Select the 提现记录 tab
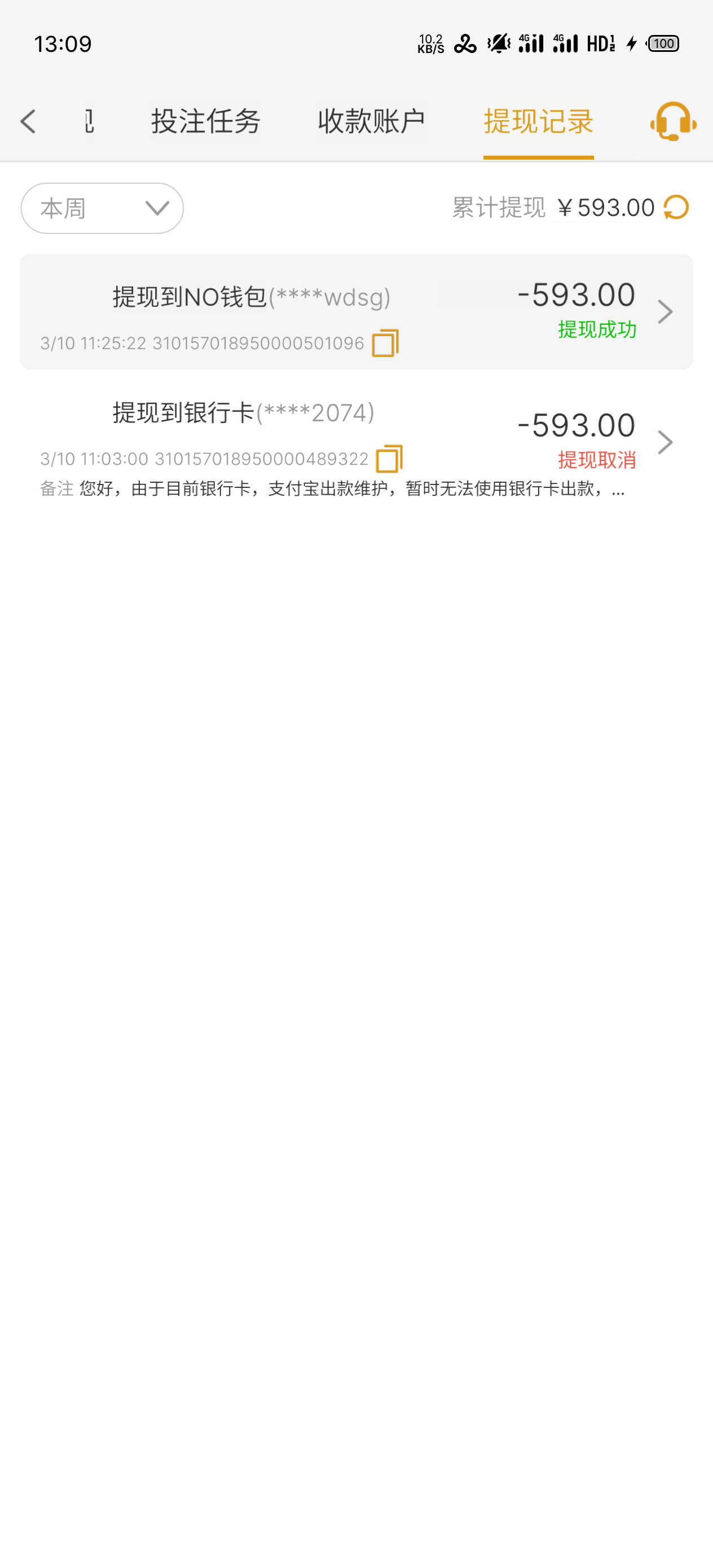713x1568 pixels. tap(538, 121)
